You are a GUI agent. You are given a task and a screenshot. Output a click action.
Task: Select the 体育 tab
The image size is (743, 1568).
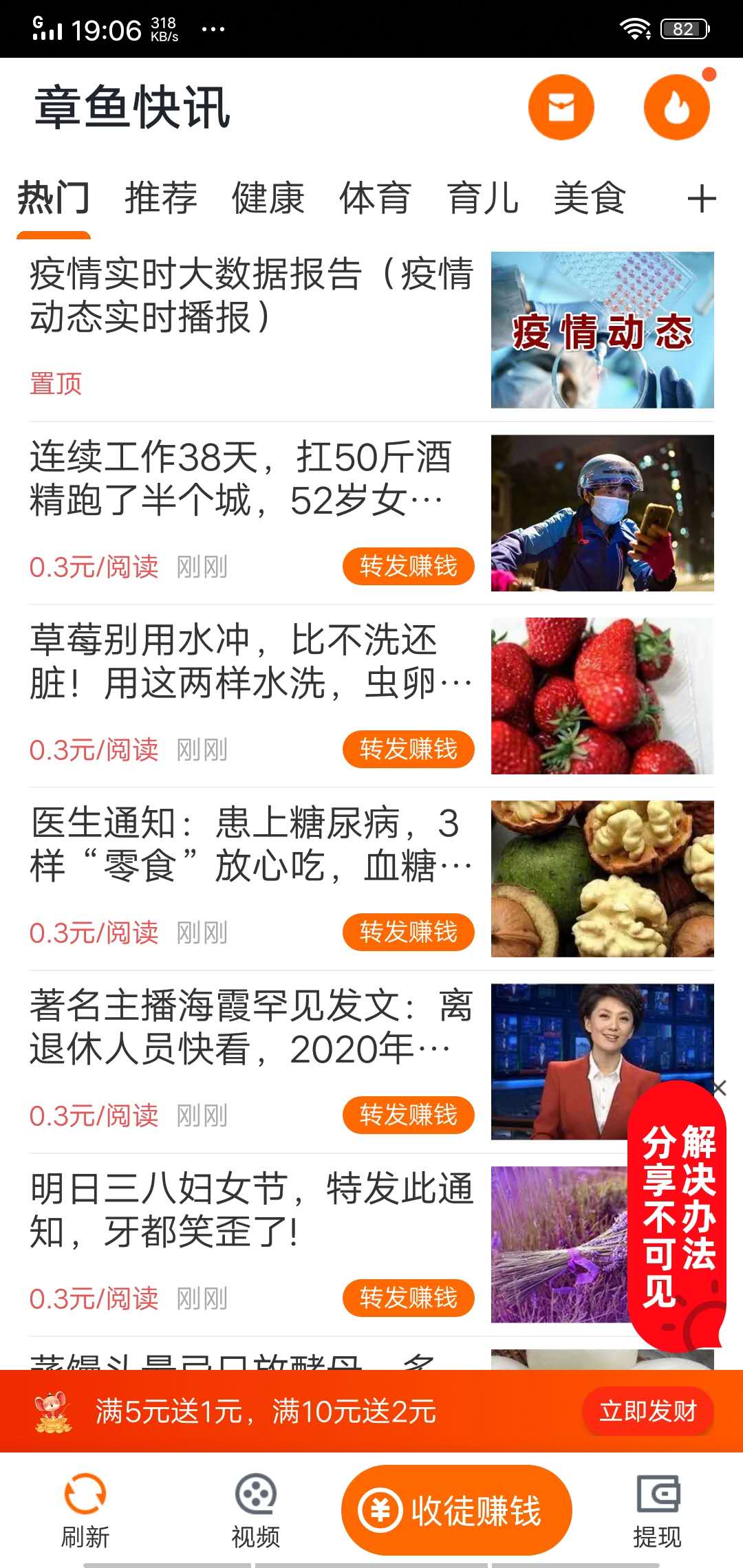(377, 199)
